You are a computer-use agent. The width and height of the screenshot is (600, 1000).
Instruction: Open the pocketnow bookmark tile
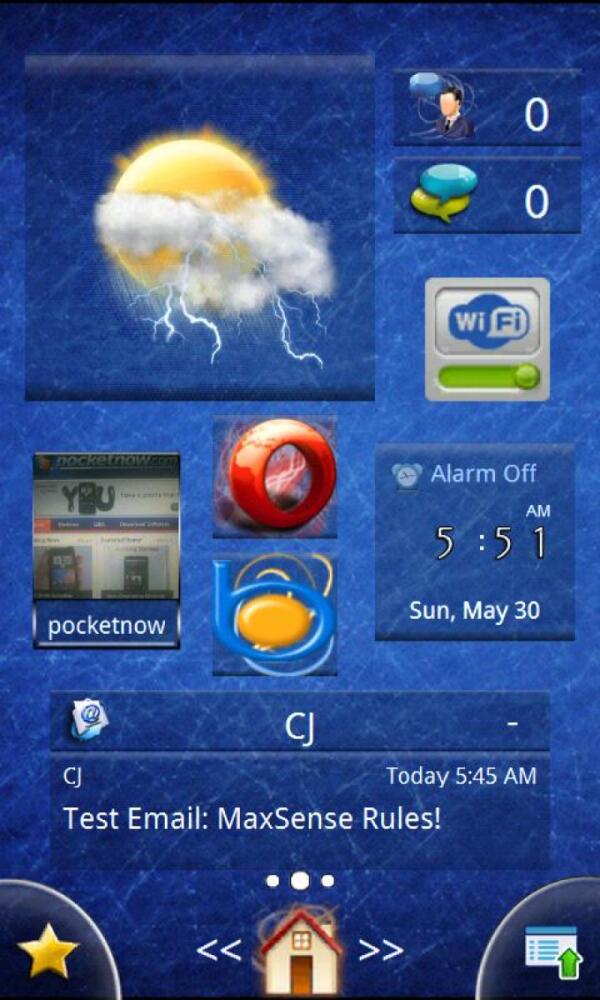tap(107, 550)
